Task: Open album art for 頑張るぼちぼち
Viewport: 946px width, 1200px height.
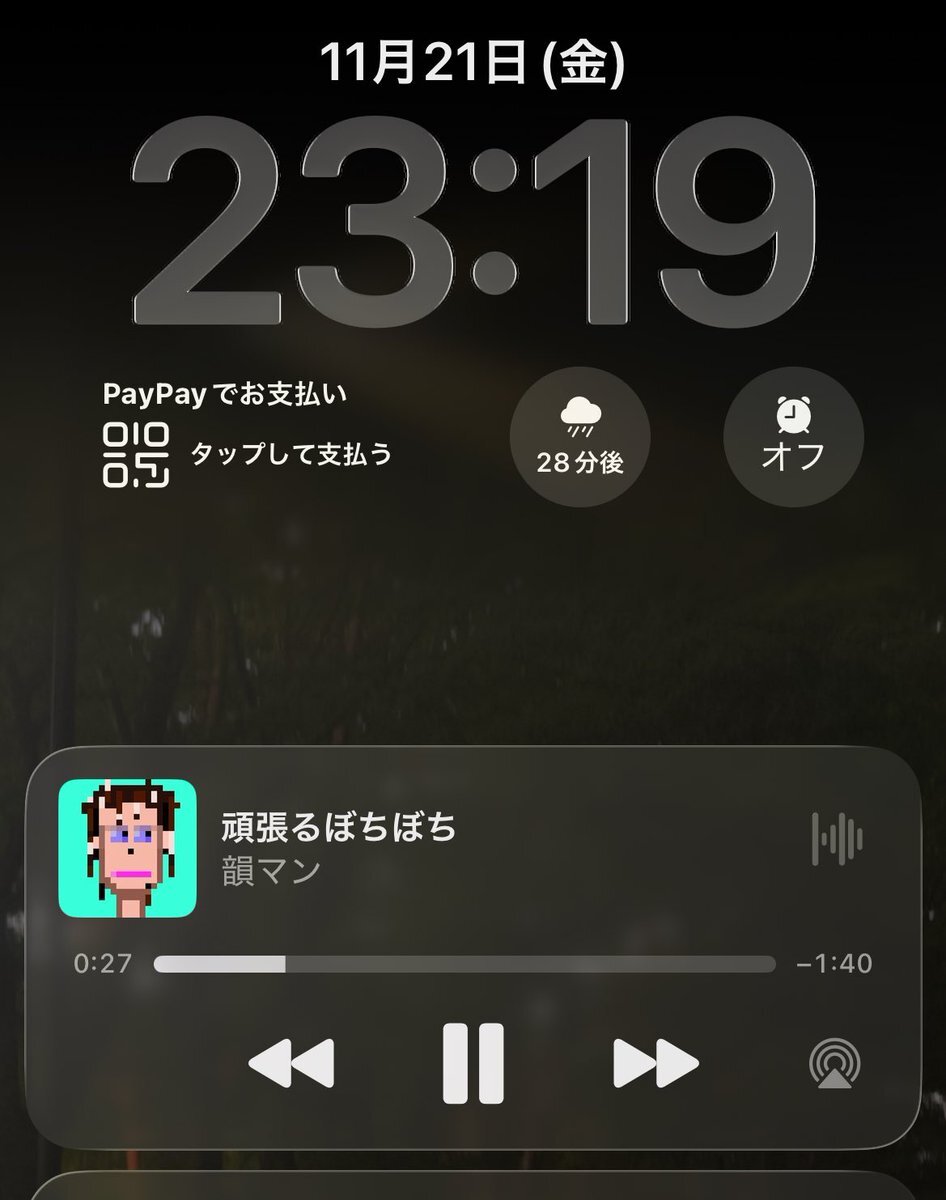Action: (x=127, y=848)
